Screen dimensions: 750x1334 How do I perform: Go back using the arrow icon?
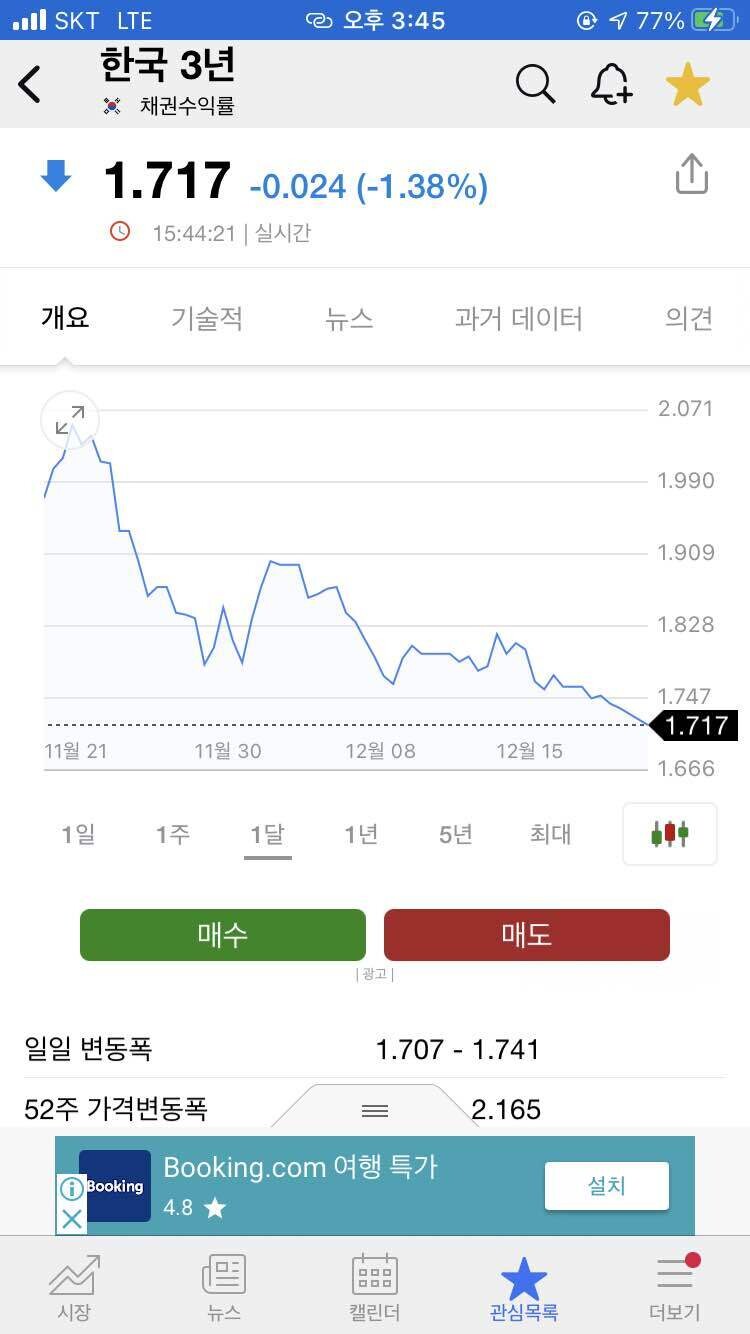(x=29, y=84)
